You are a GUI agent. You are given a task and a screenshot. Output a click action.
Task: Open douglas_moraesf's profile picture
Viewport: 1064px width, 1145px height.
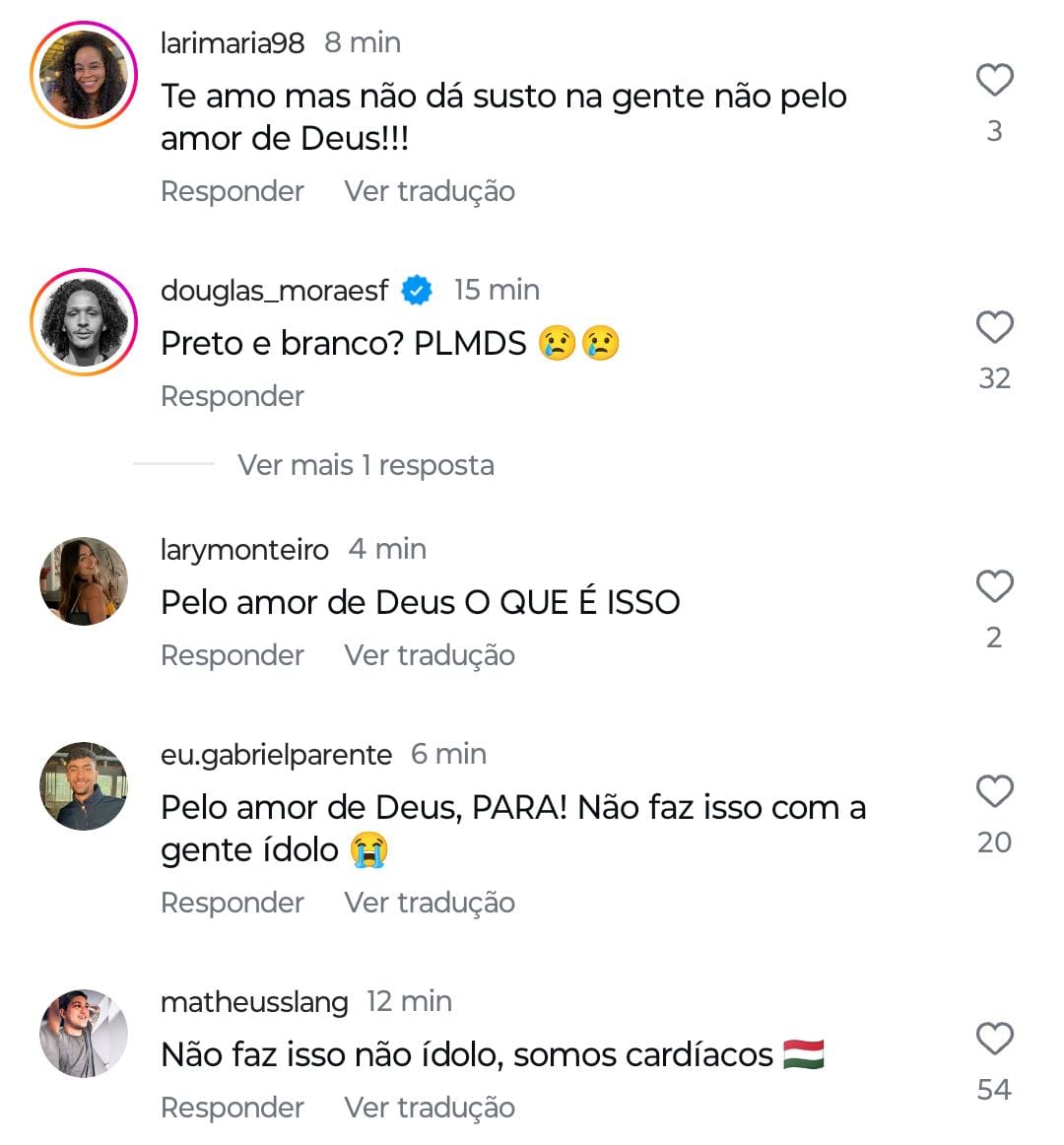click(x=84, y=322)
